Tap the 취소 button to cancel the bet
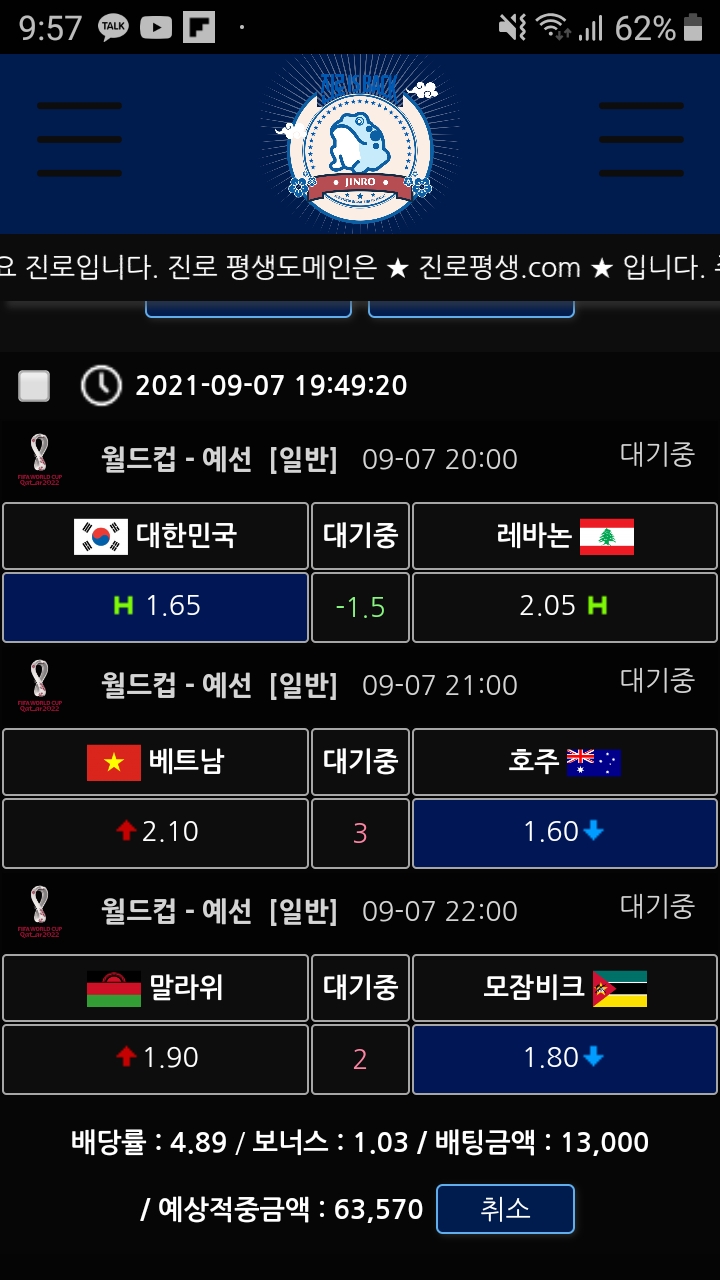This screenshot has width=720, height=1280. (505, 1209)
